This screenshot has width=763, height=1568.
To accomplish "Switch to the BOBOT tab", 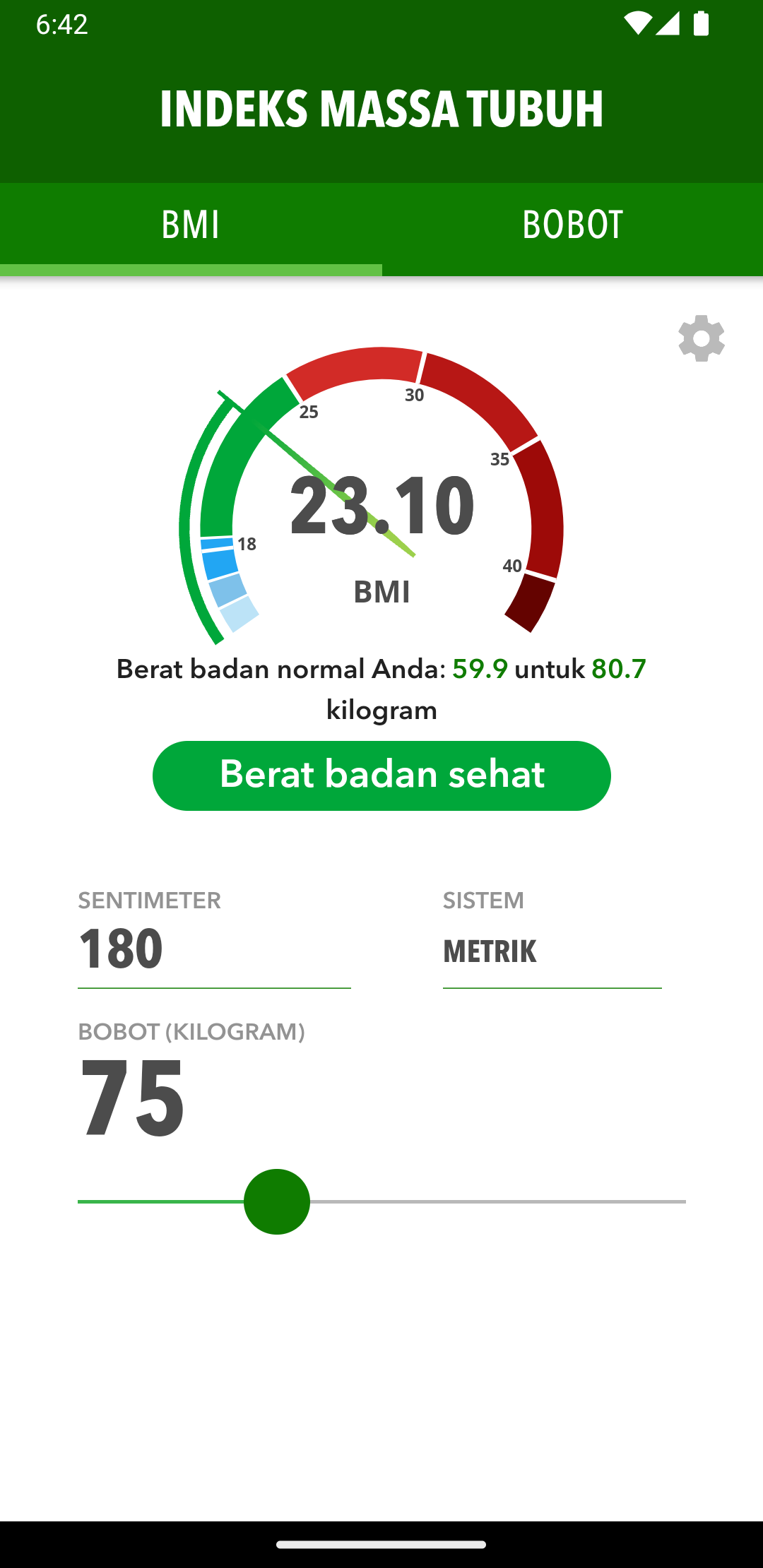I will coord(572,226).
